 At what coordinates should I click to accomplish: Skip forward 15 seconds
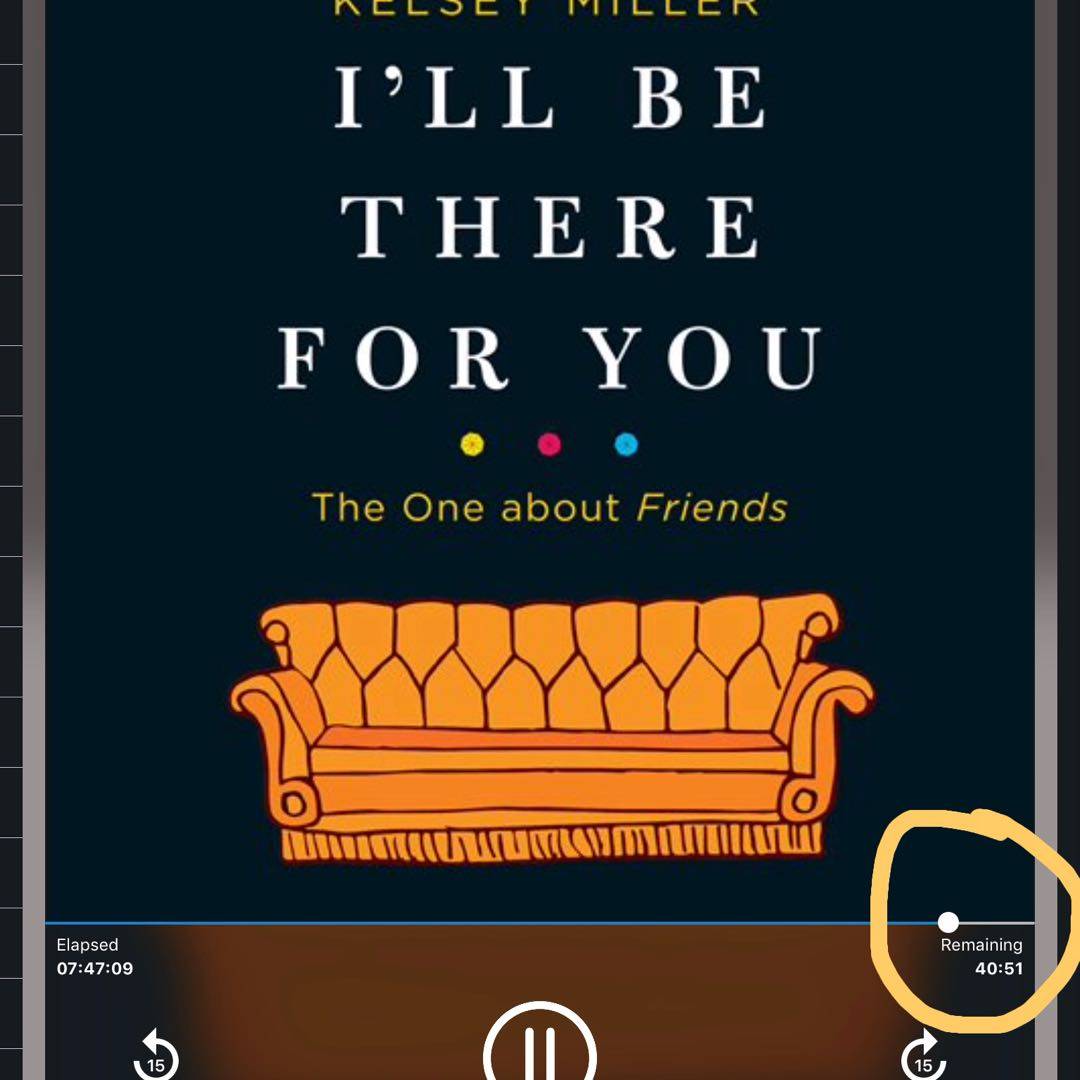point(923,1057)
